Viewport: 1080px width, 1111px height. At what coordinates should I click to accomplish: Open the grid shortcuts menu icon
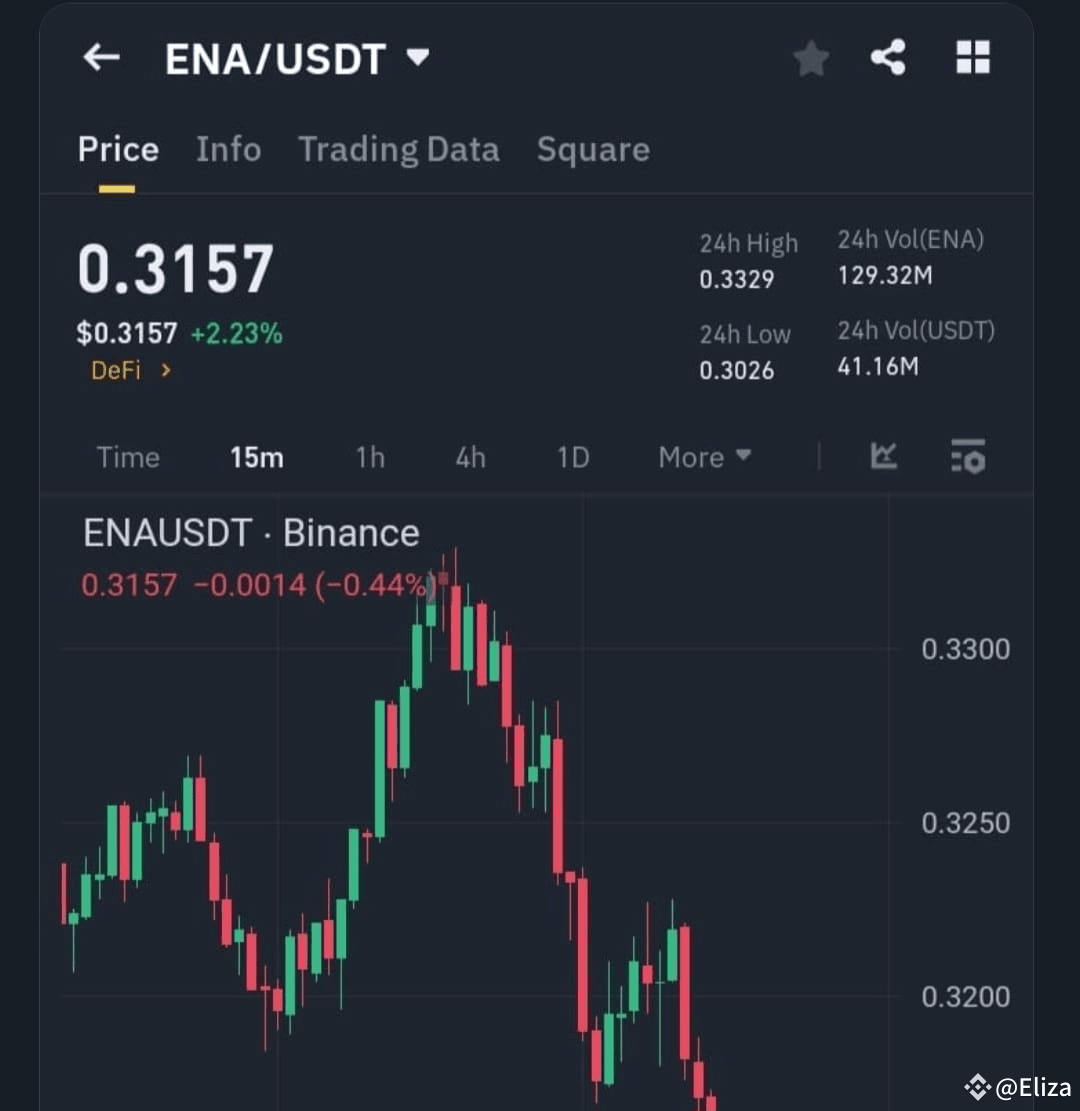click(x=972, y=57)
